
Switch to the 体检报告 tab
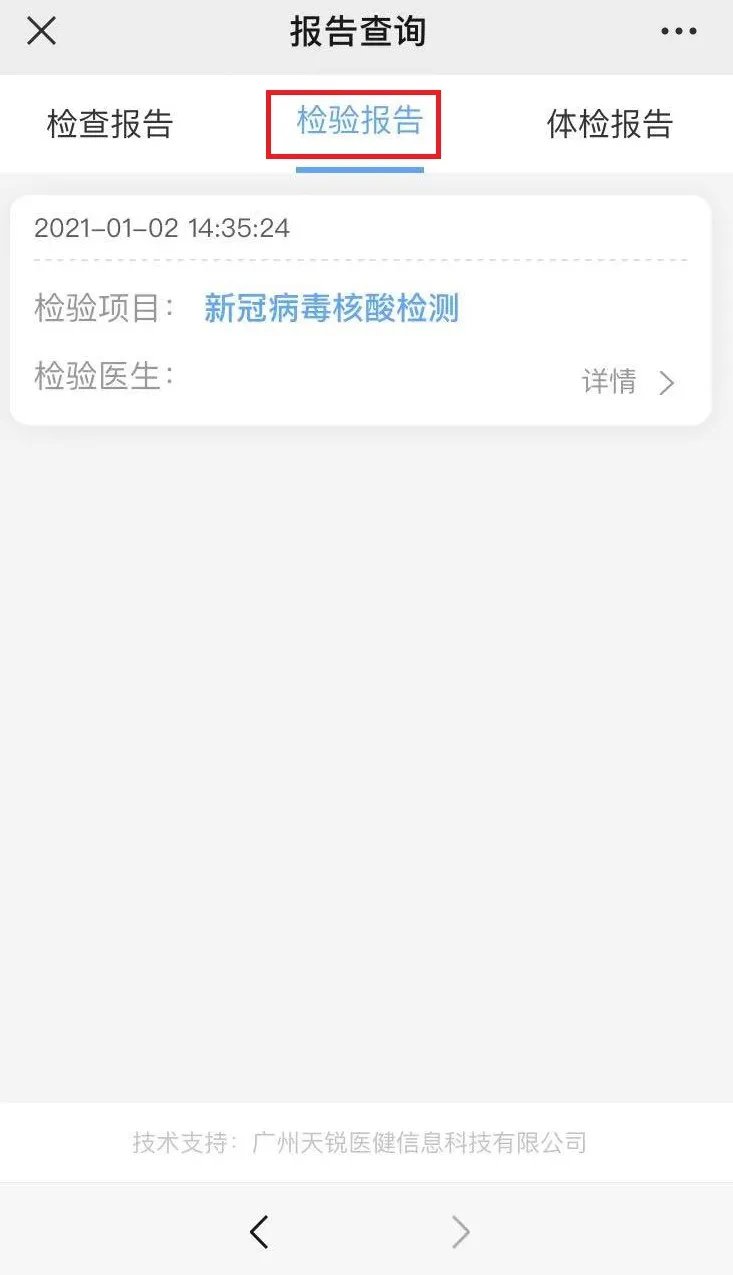point(609,124)
